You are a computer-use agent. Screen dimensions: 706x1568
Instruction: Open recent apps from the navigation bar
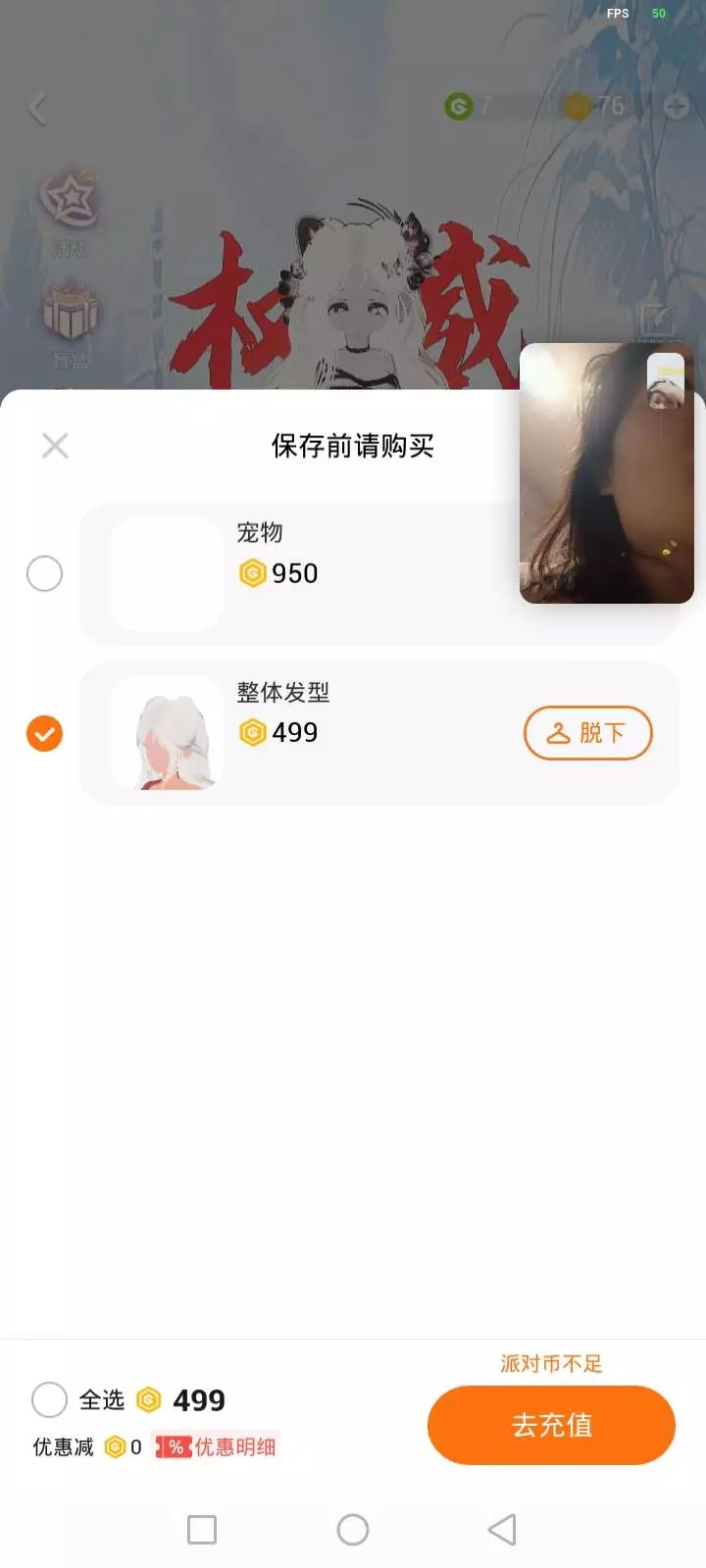(x=202, y=1530)
